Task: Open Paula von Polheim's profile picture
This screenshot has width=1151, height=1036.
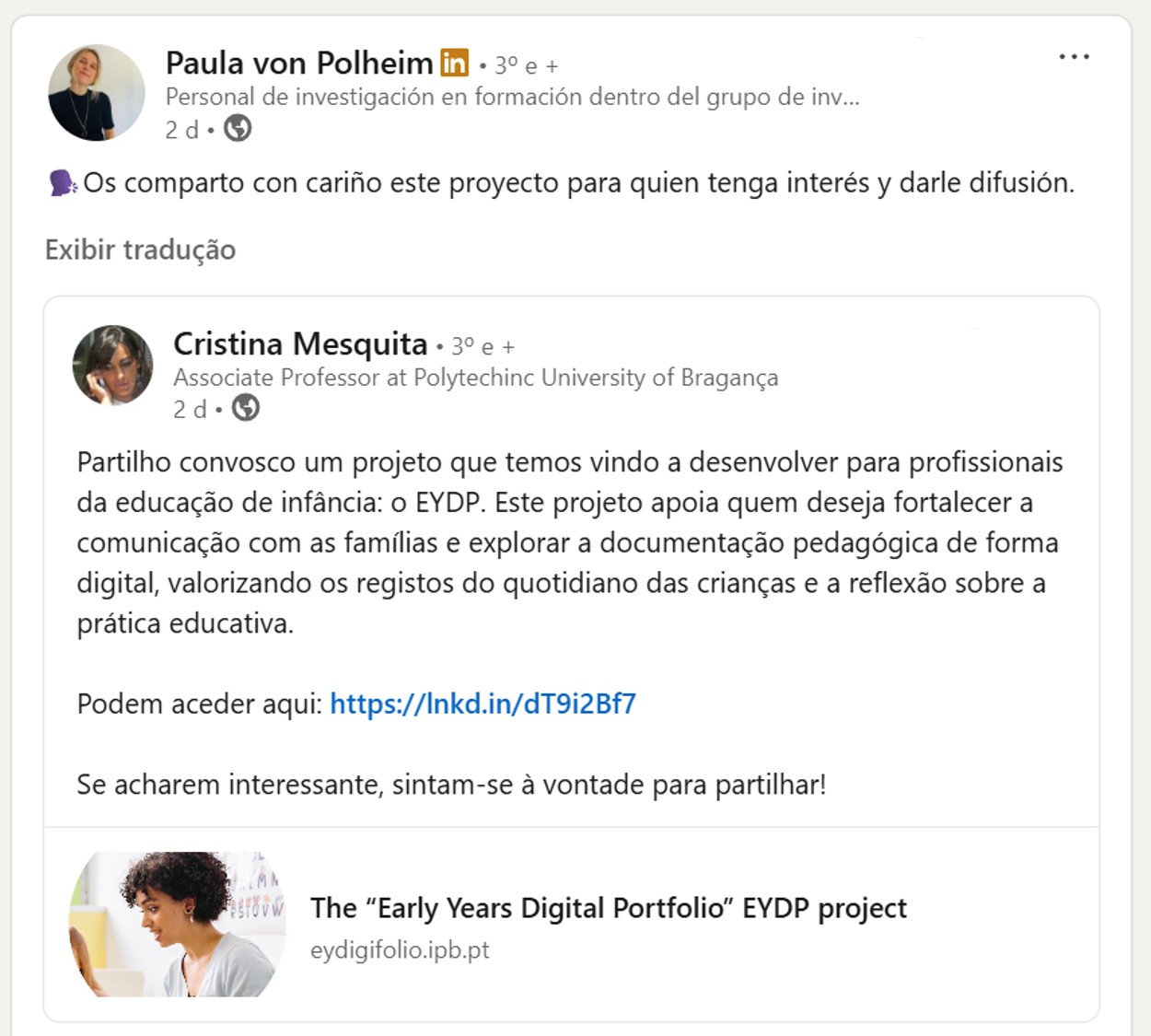Action: [x=97, y=93]
